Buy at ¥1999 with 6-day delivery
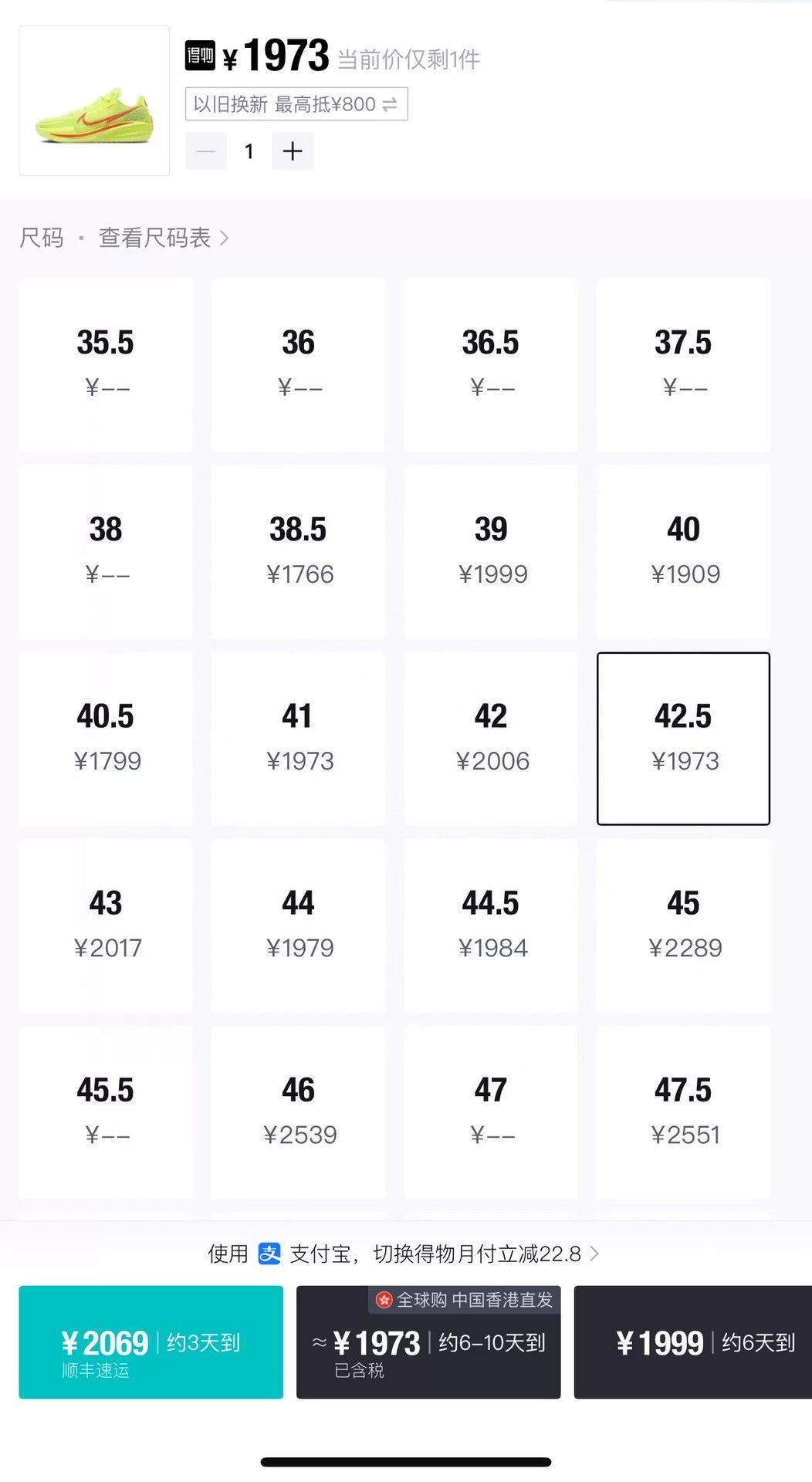Viewport: 812px width, 1482px height. click(x=693, y=1342)
